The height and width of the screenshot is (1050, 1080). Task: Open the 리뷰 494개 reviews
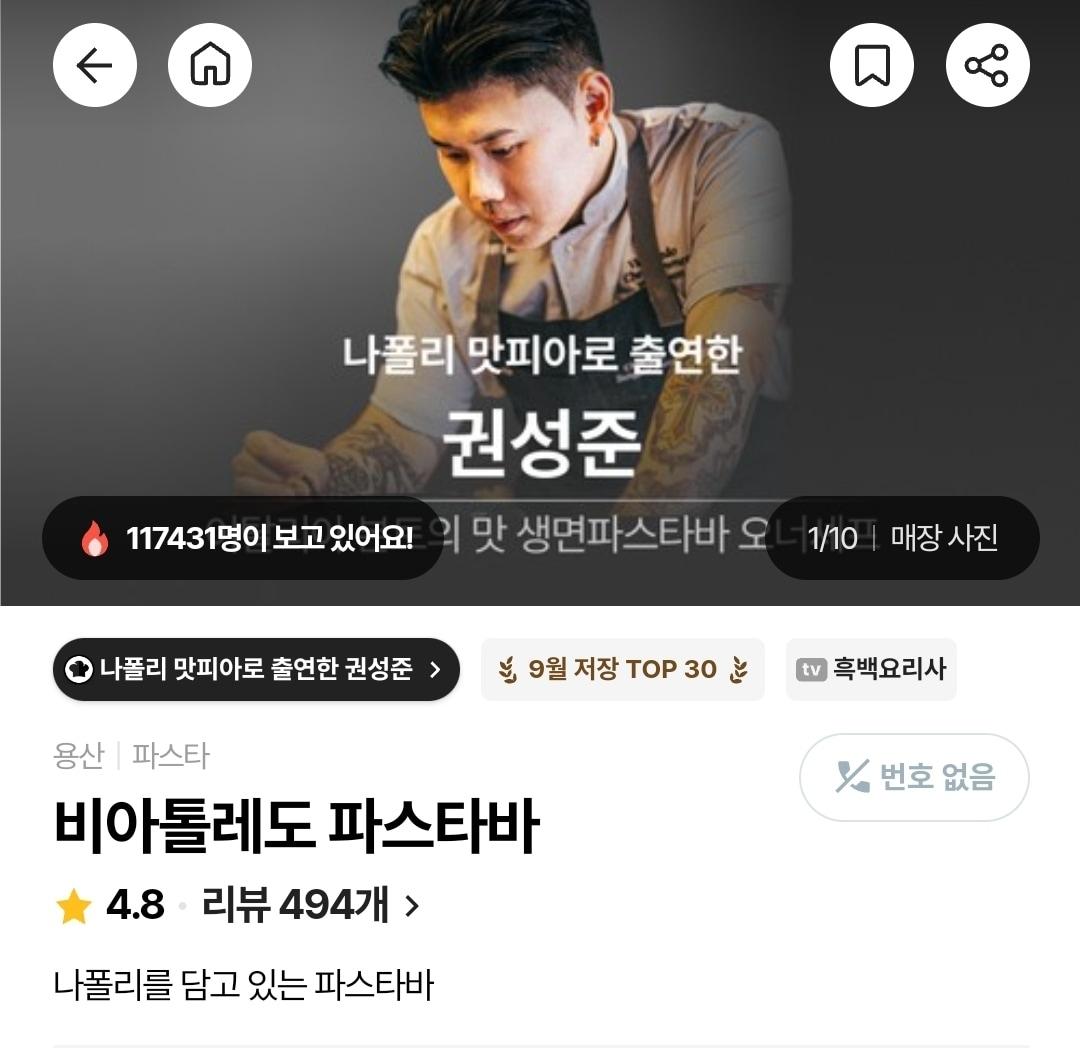[x=310, y=906]
